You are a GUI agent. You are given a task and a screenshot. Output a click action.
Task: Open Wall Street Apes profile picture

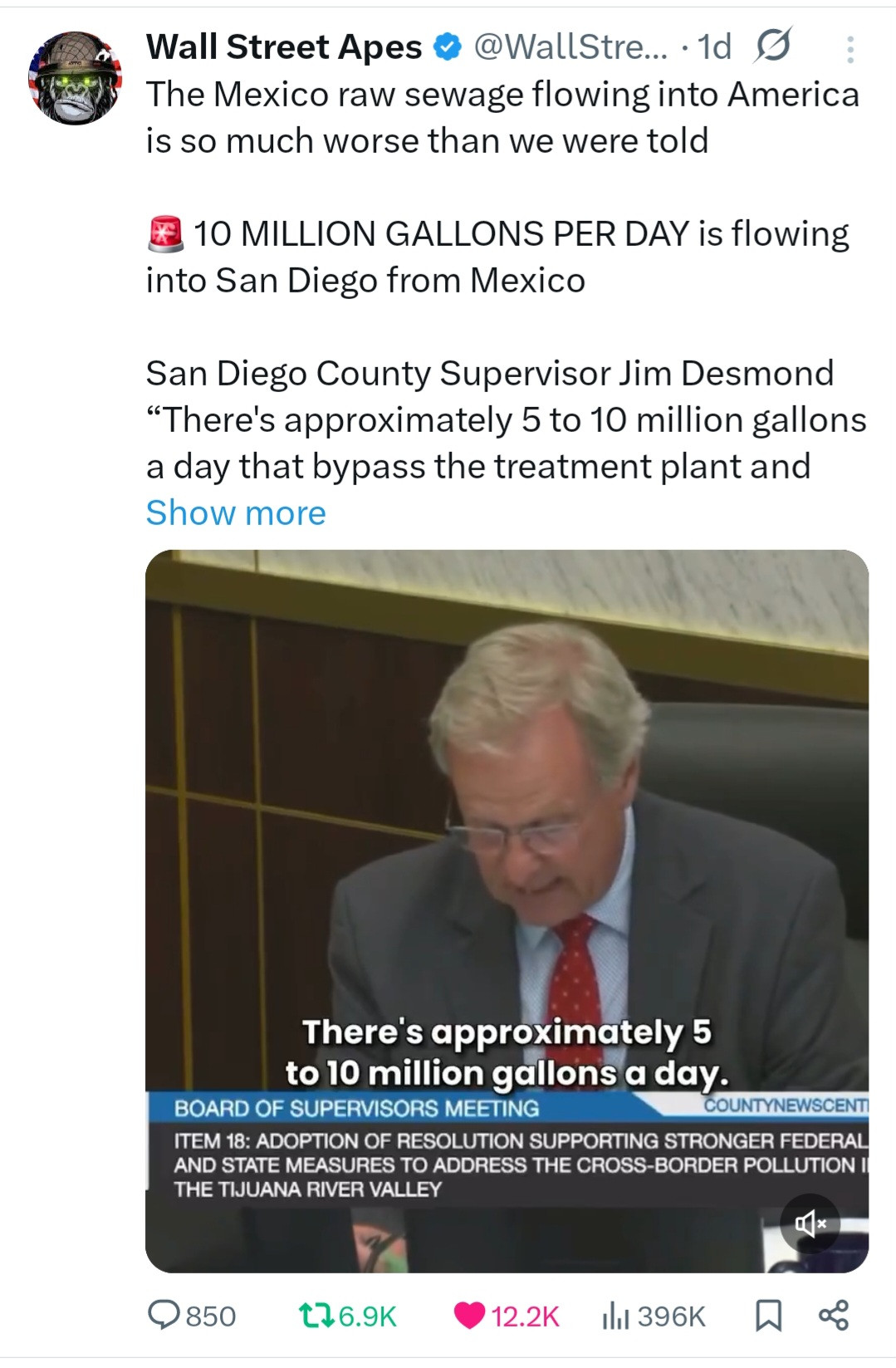click(75, 78)
